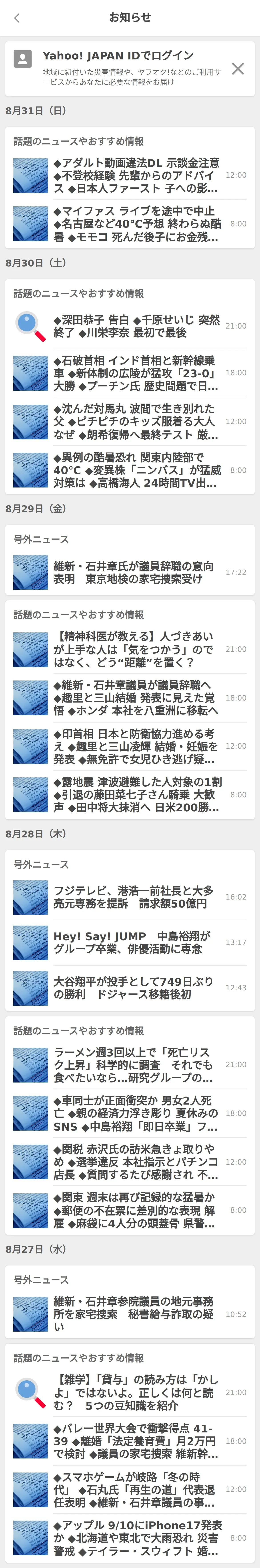Screen dimensions: 260x1568
Task: Dismiss the Yahoo! JAPAN ID login banner
Action: pos(238,69)
